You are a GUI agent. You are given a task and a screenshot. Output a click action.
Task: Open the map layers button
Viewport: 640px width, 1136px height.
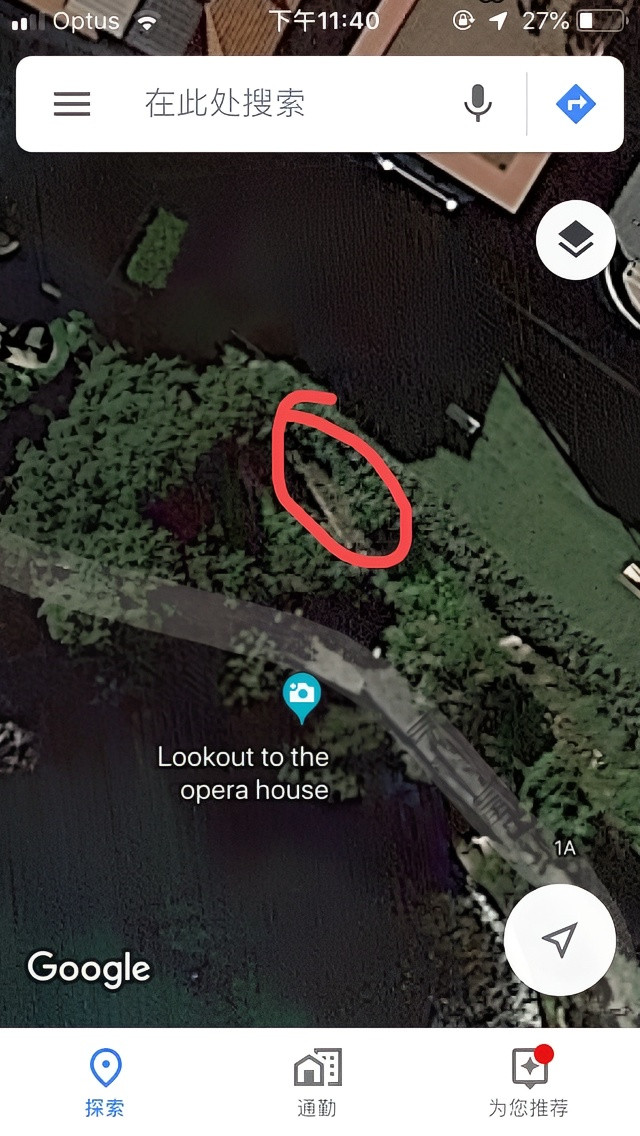pyautogui.click(x=576, y=239)
